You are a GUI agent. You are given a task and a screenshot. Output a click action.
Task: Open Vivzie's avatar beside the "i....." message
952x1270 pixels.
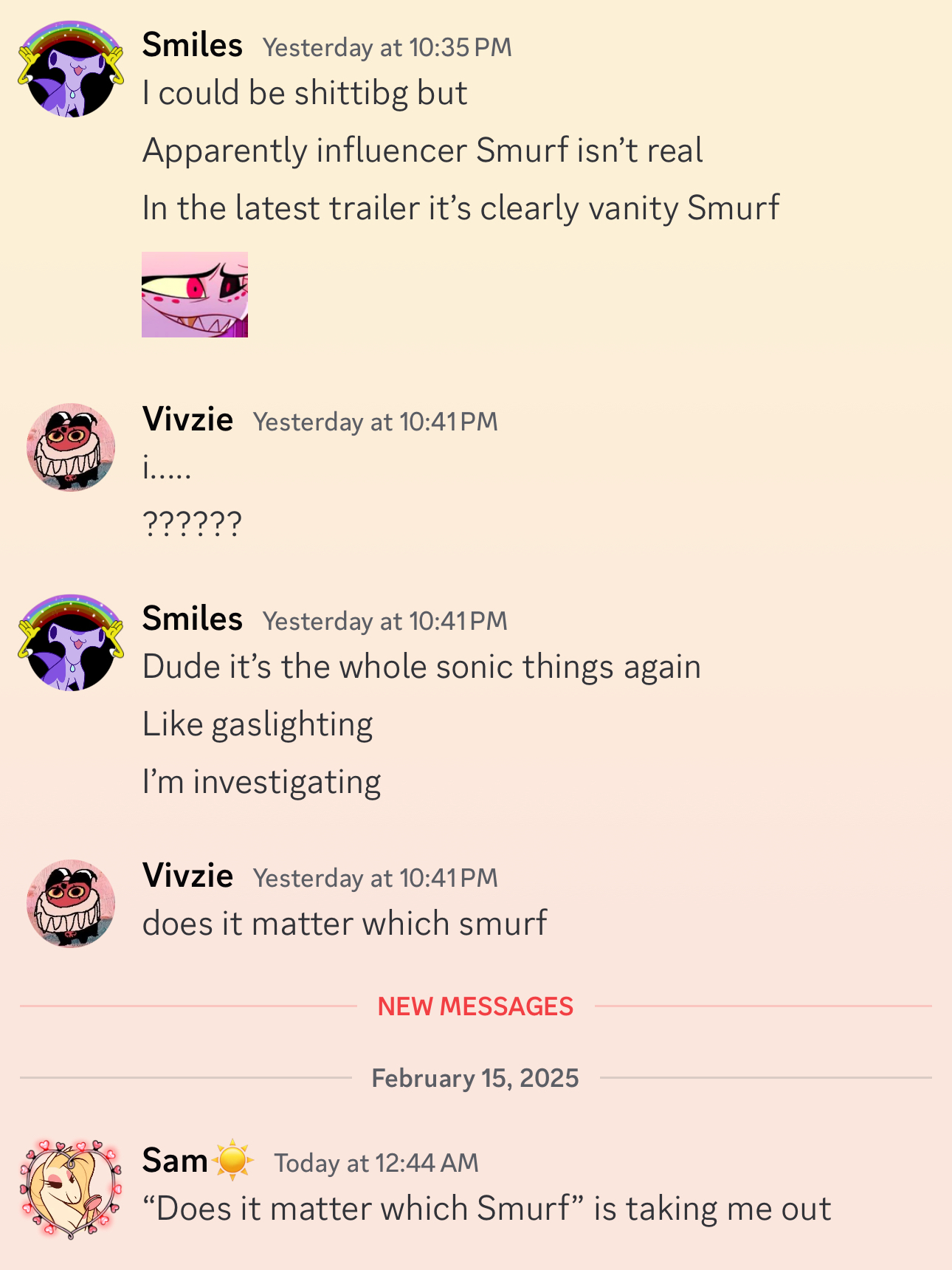(x=71, y=447)
